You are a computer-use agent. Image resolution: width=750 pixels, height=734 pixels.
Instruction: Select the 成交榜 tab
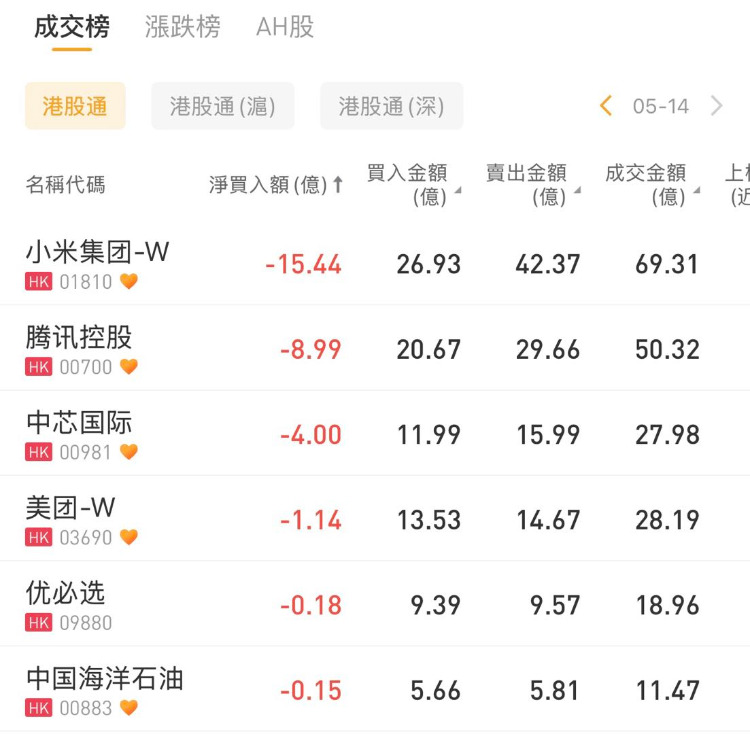click(72, 27)
